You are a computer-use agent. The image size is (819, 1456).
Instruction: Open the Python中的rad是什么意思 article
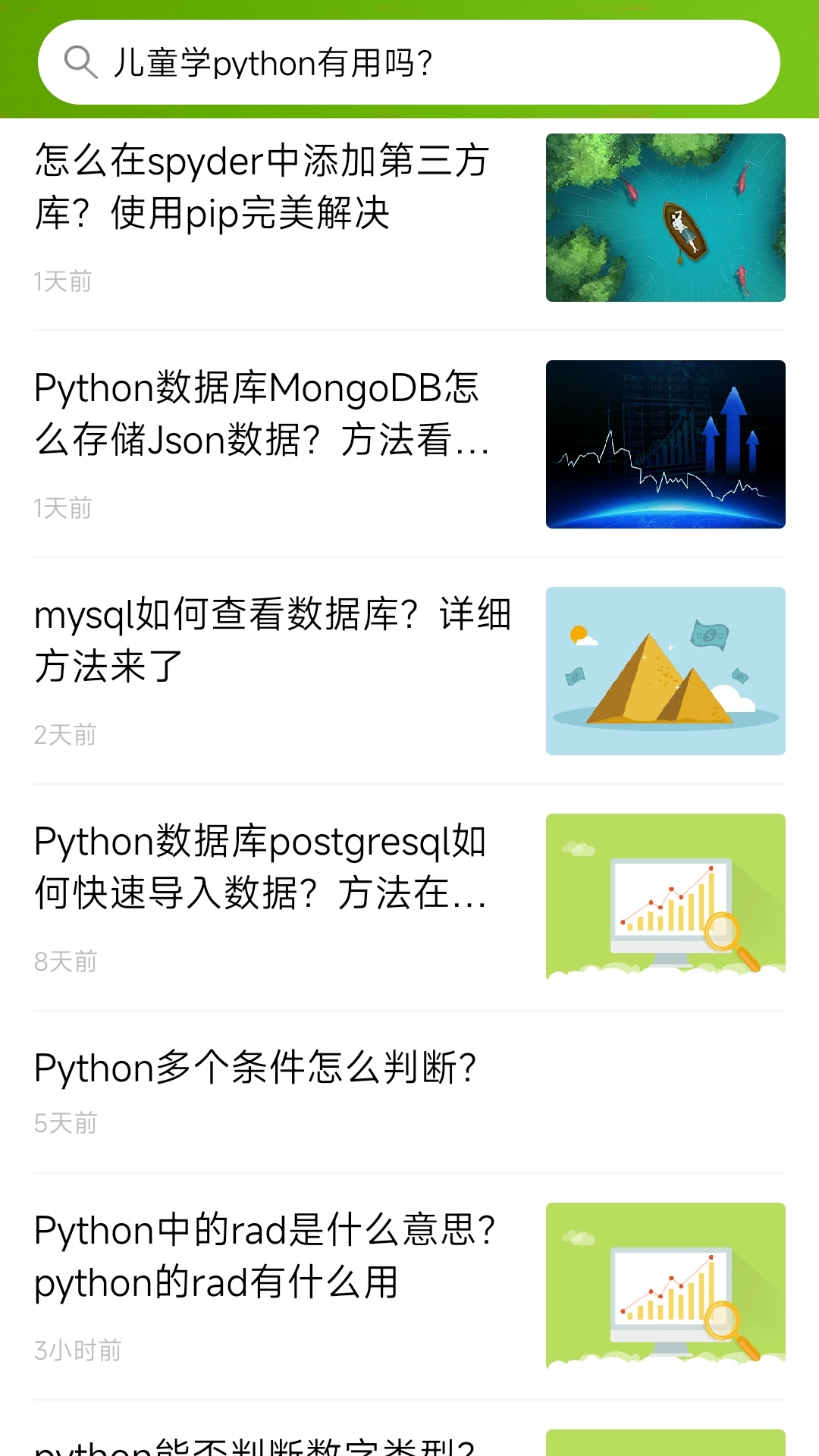[x=265, y=1256]
